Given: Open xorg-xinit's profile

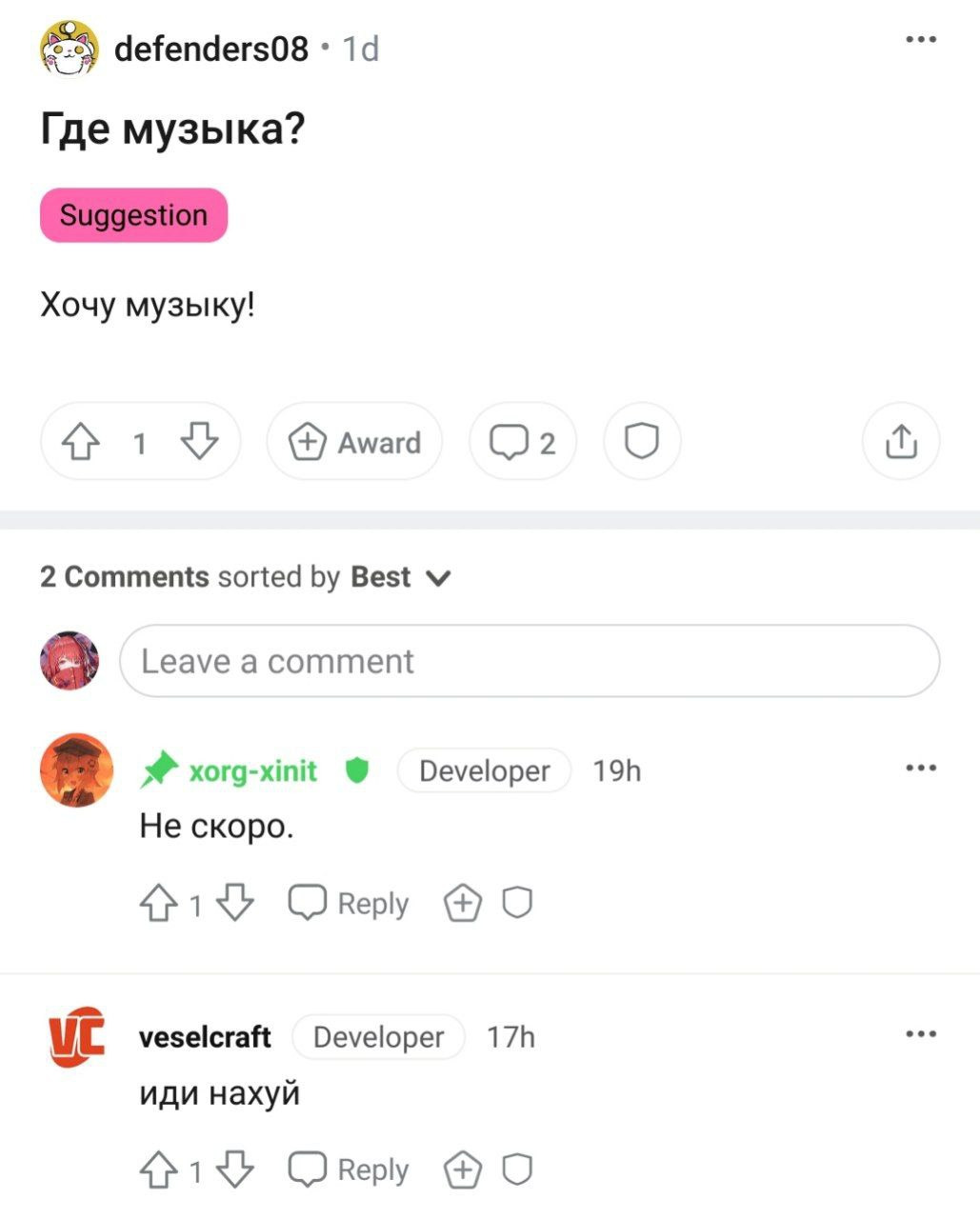Looking at the screenshot, I should point(252,770).
